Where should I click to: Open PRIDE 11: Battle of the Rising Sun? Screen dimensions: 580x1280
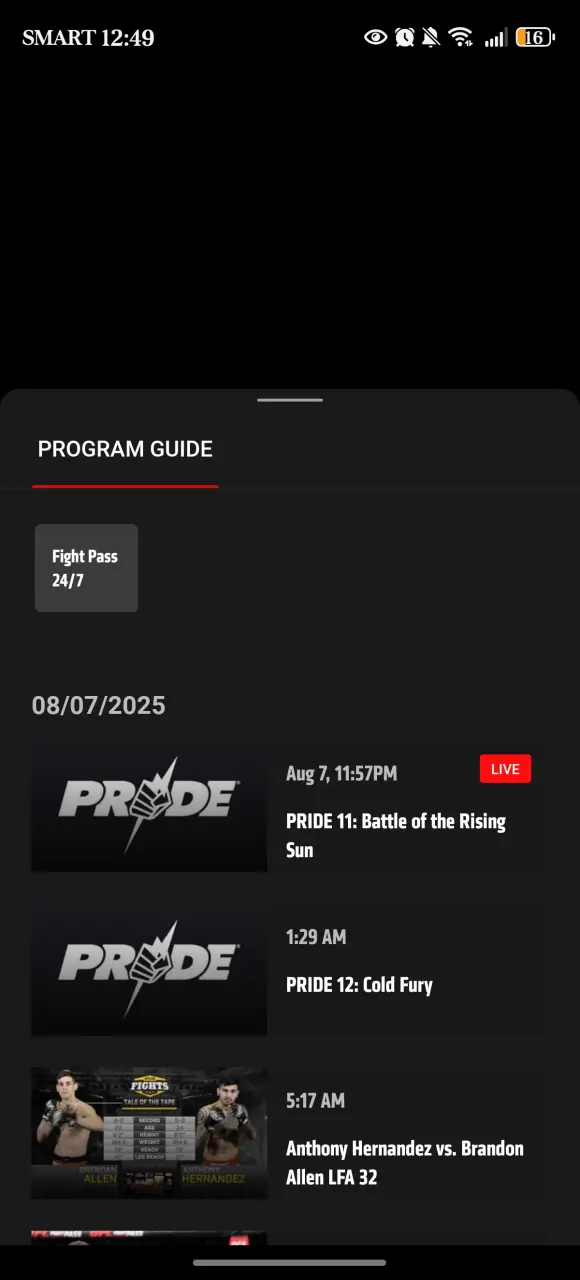coord(289,807)
